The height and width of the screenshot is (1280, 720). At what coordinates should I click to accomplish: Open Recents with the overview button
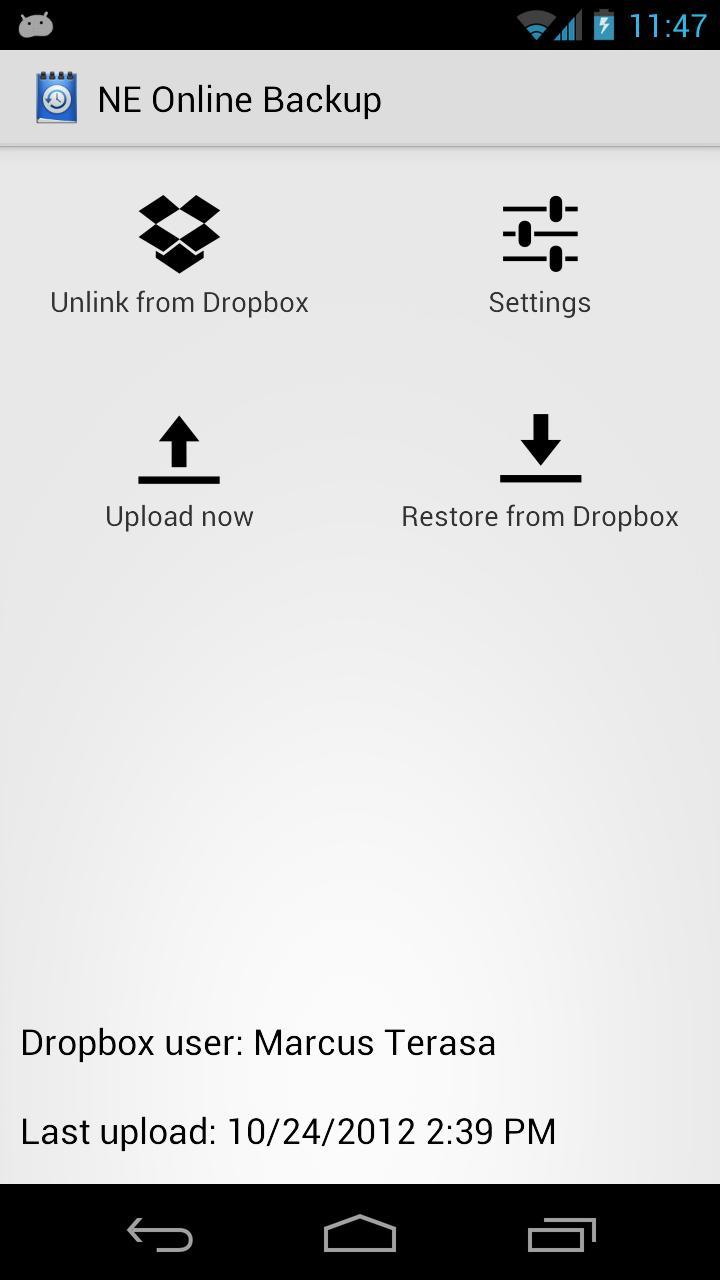point(561,1234)
